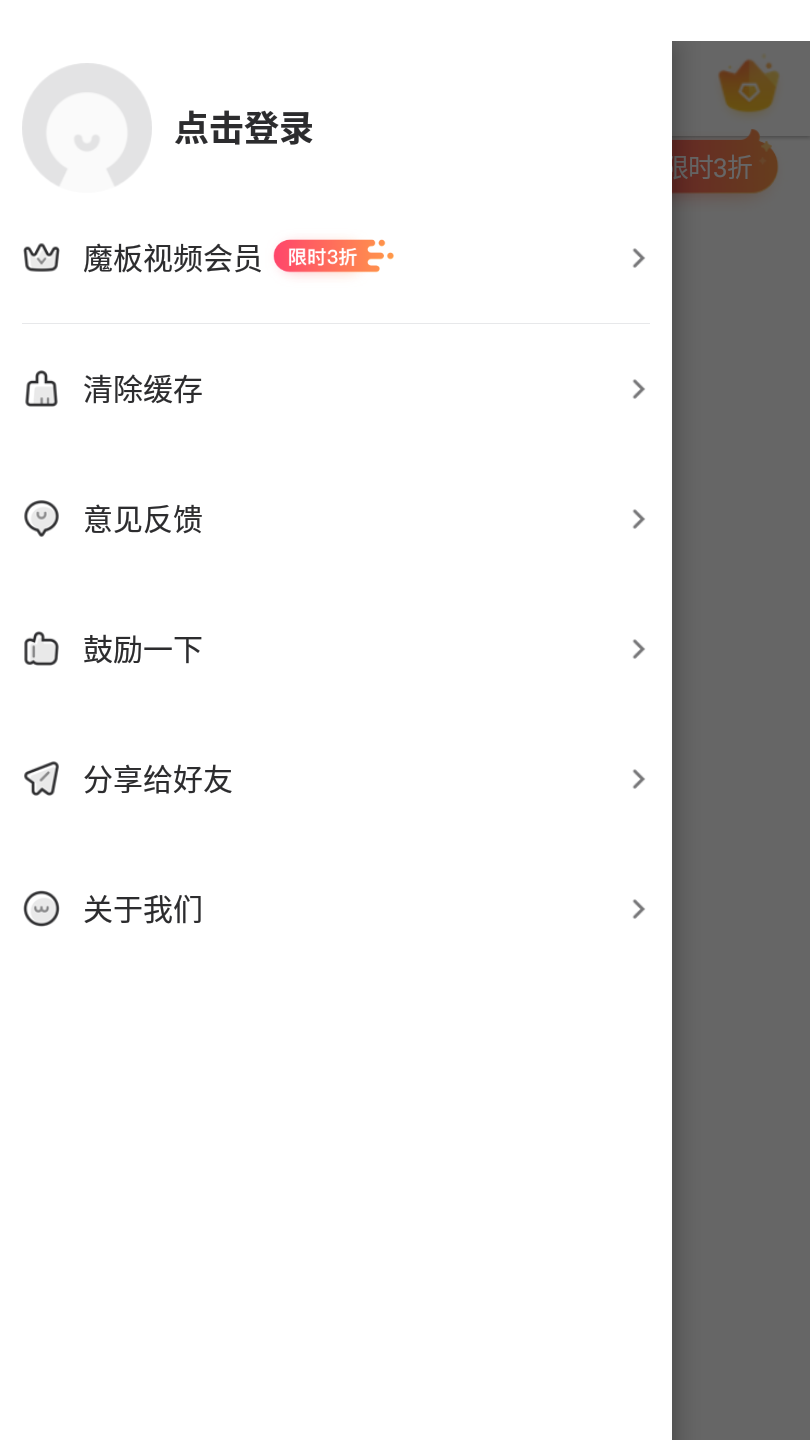Tap the profile avatar placeholder

click(87, 128)
